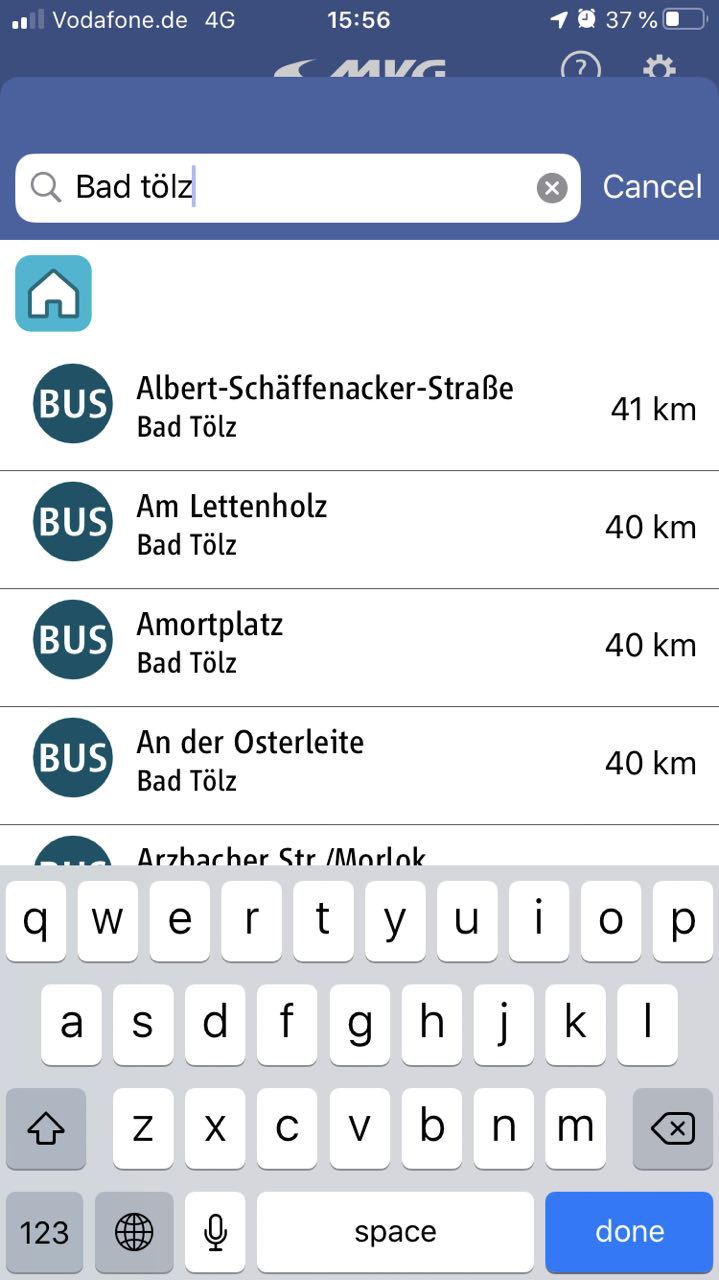This screenshot has height=1280, width=719.
Task: Enable the shift key
Action: pos(46,1129)
